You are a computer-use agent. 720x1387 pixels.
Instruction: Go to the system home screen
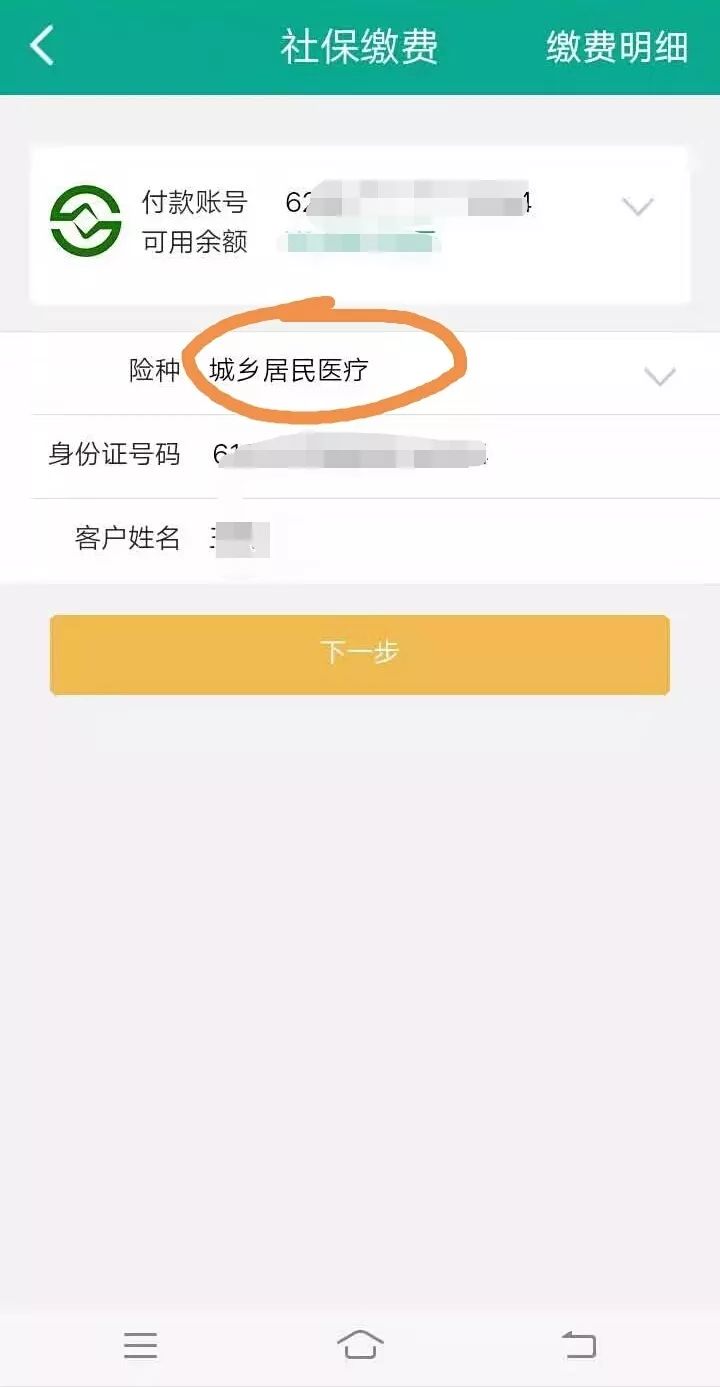coord(360,1345)
